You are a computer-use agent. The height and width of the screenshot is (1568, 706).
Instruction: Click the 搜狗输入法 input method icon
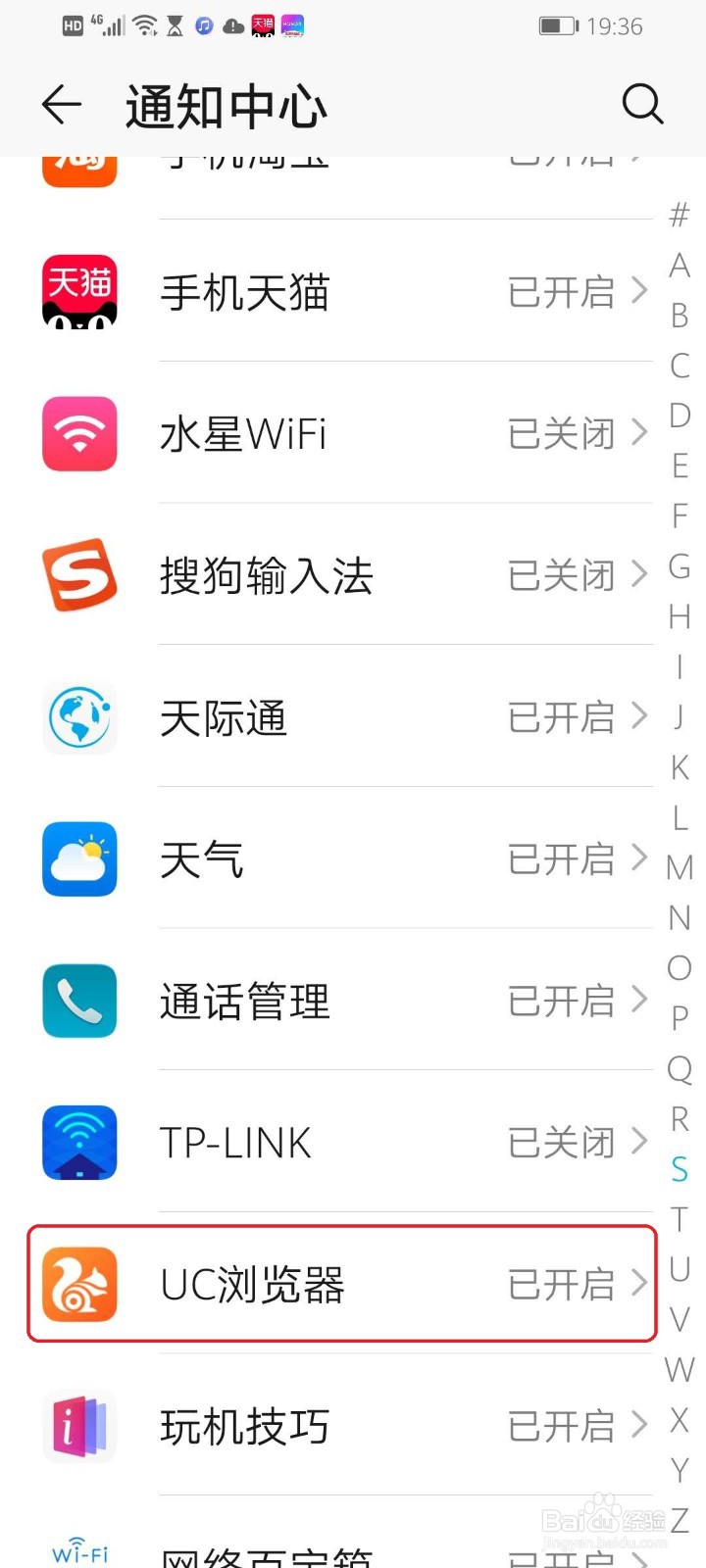(78, 576)
